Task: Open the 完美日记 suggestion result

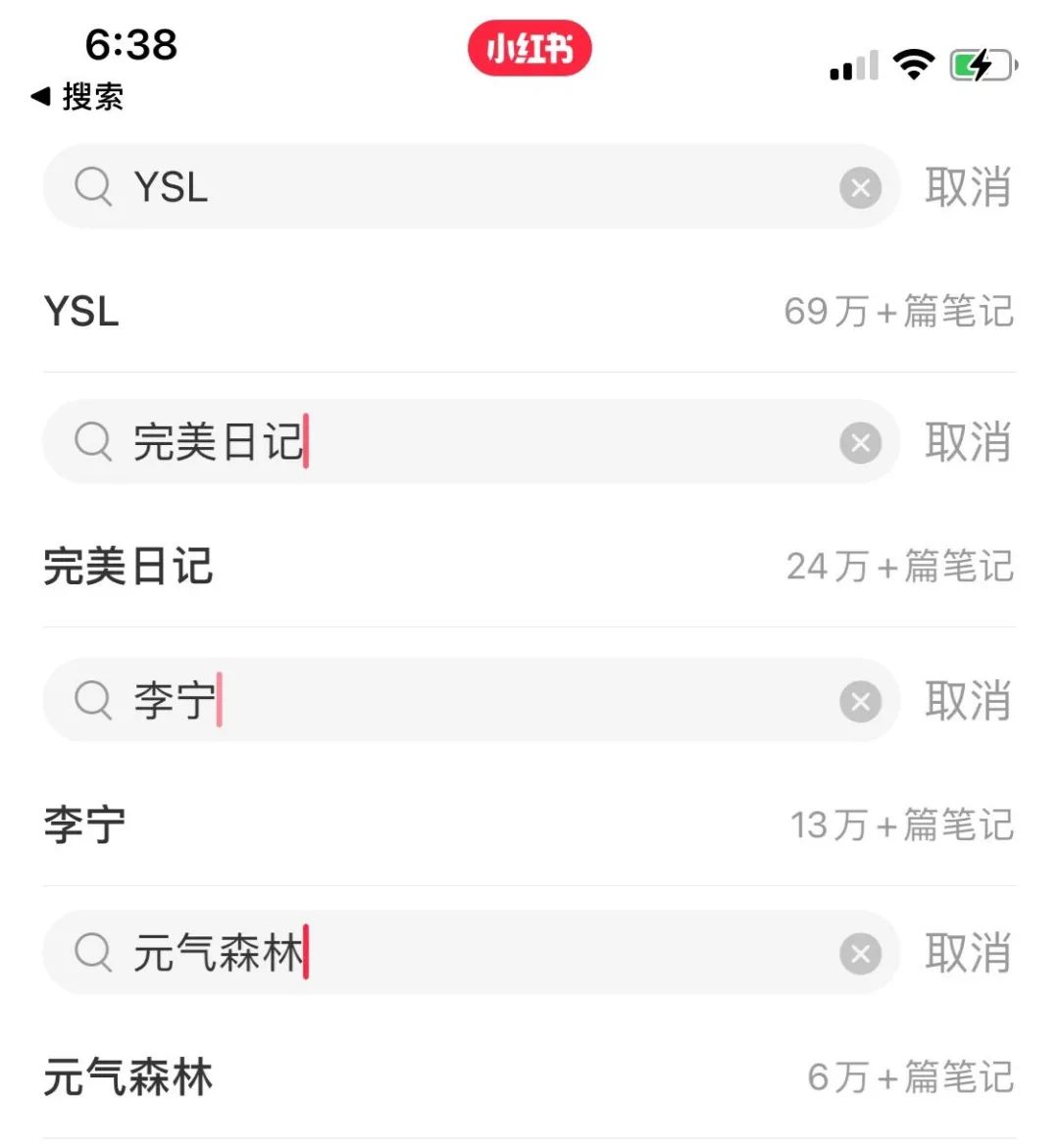Action: pos(529,567)
